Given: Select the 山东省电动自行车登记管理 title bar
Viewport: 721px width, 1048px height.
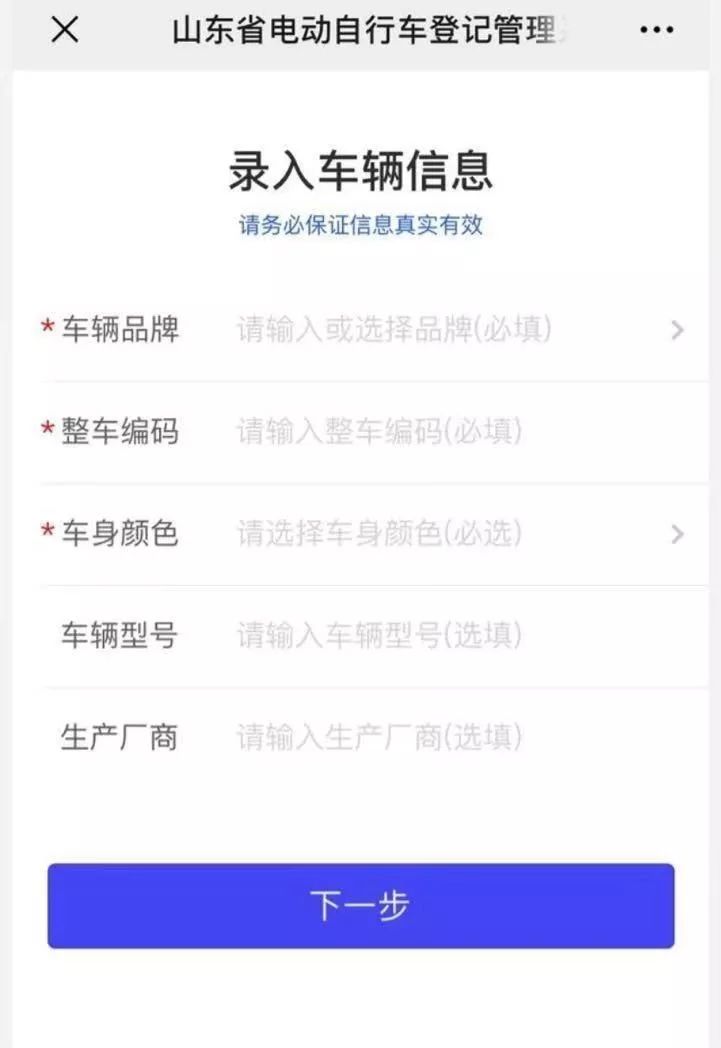Looking at the screenshot, I should (x=360, y=29).
